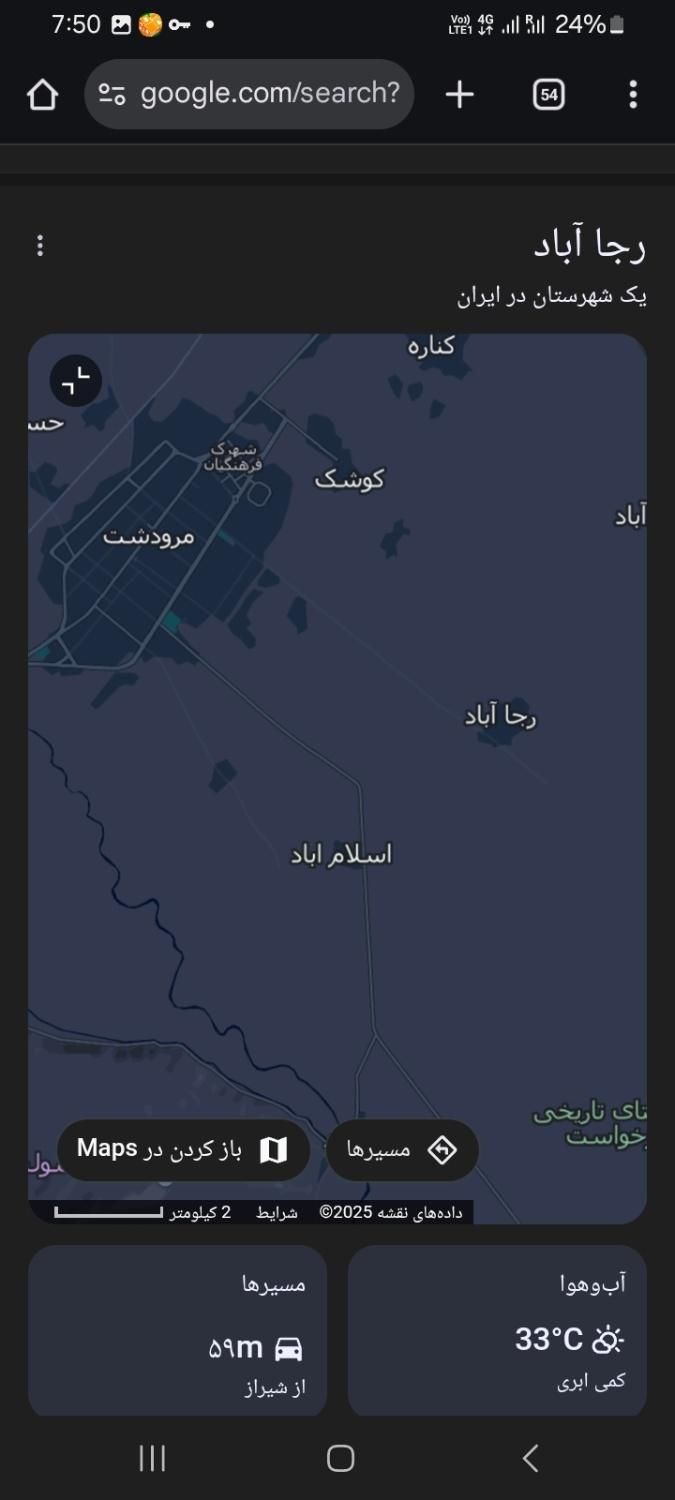Open the شرایط terms link on the map
The height and width of the screenshot is (1500, 675).
tap(277, 1212)
